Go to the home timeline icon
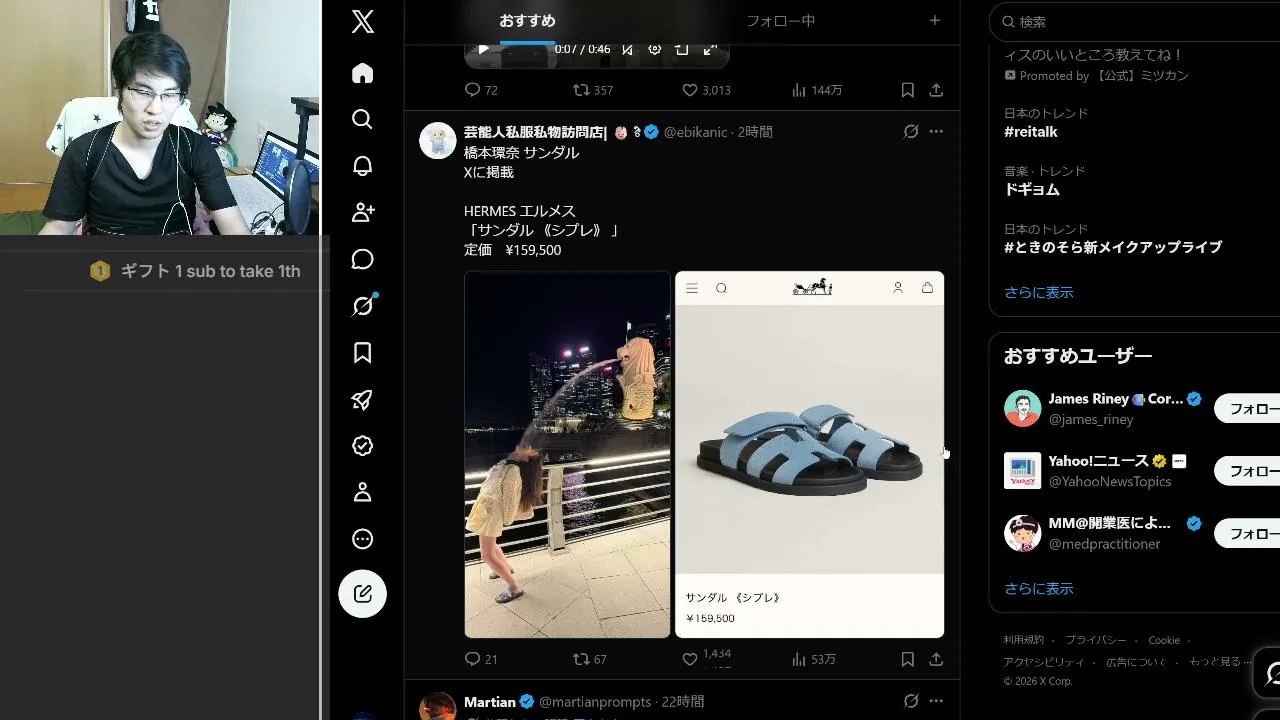The image size is (1280, 720). (363, 73)
